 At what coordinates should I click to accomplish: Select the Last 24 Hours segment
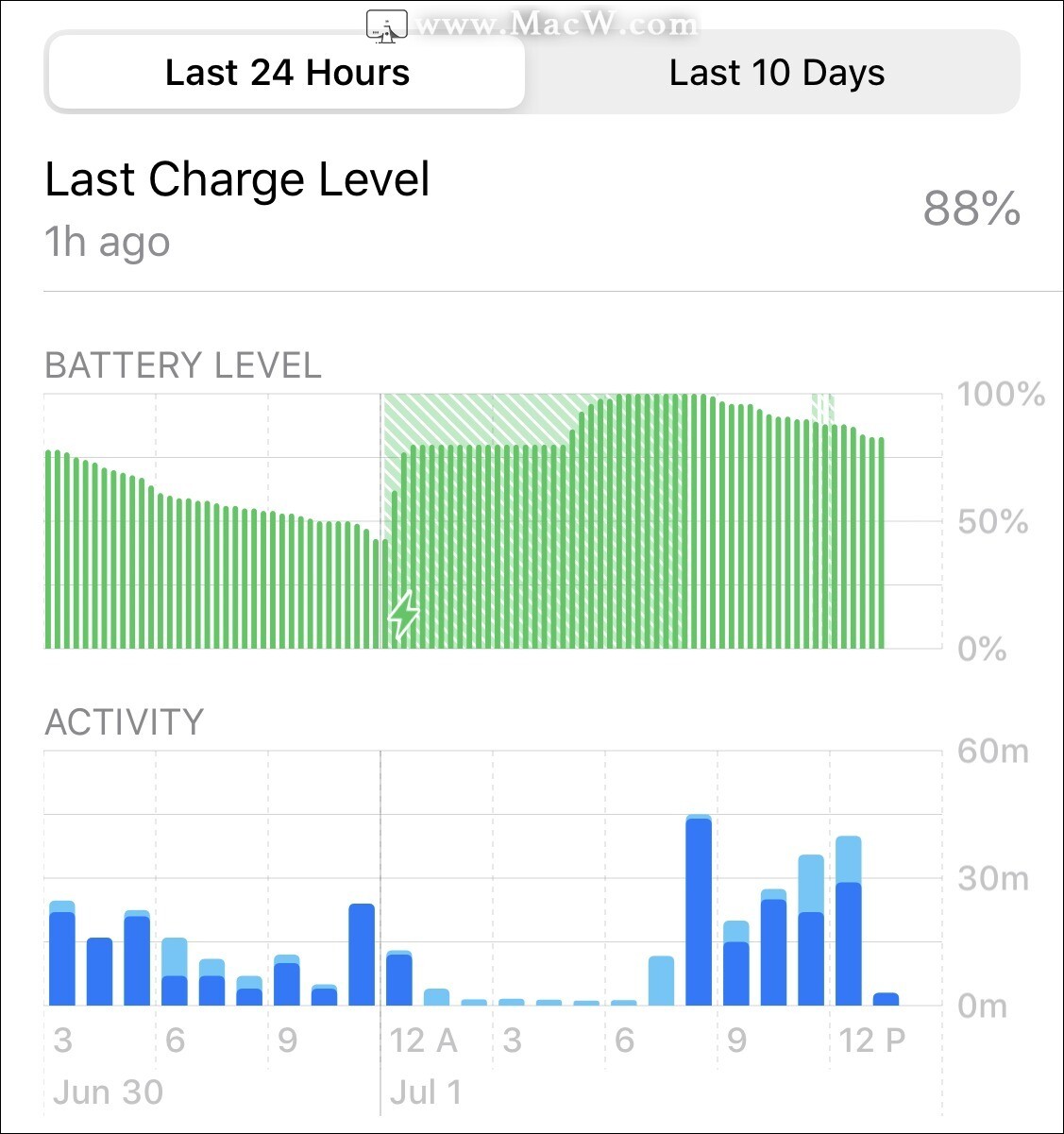[287, 73]
